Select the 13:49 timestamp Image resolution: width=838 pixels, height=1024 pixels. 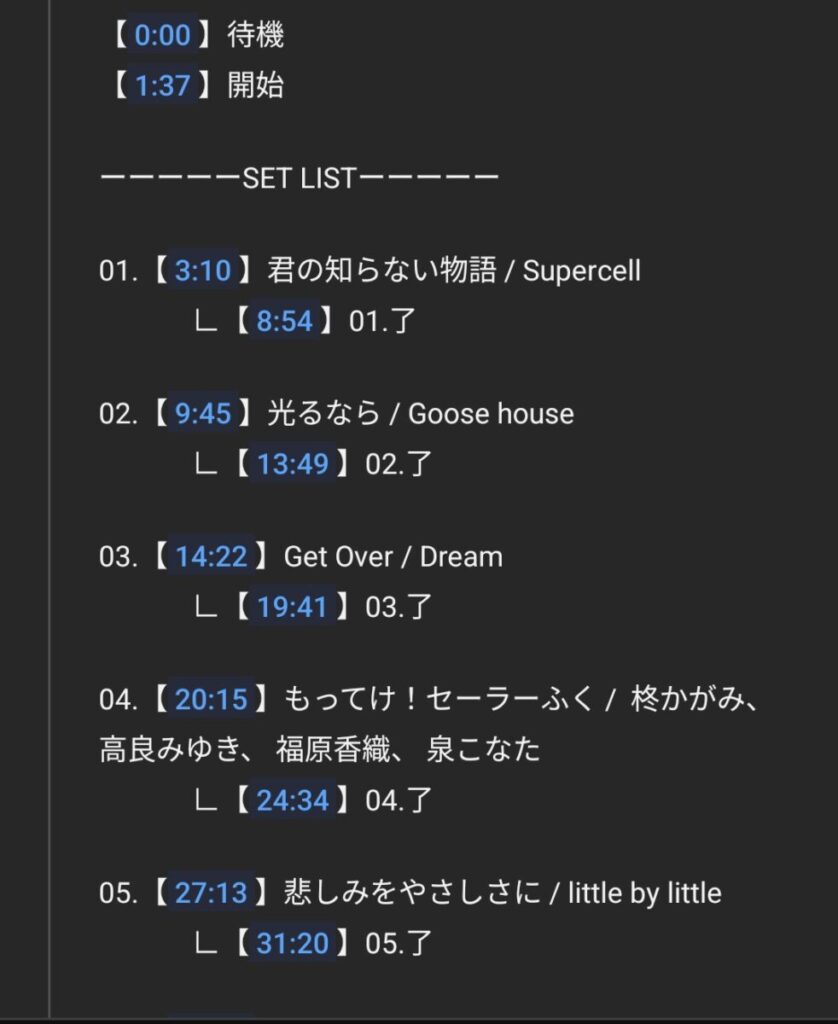(293, 464)
